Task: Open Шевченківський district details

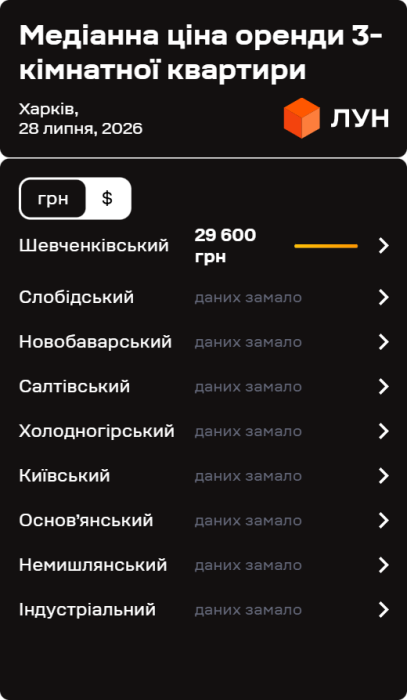Action: 204,246
